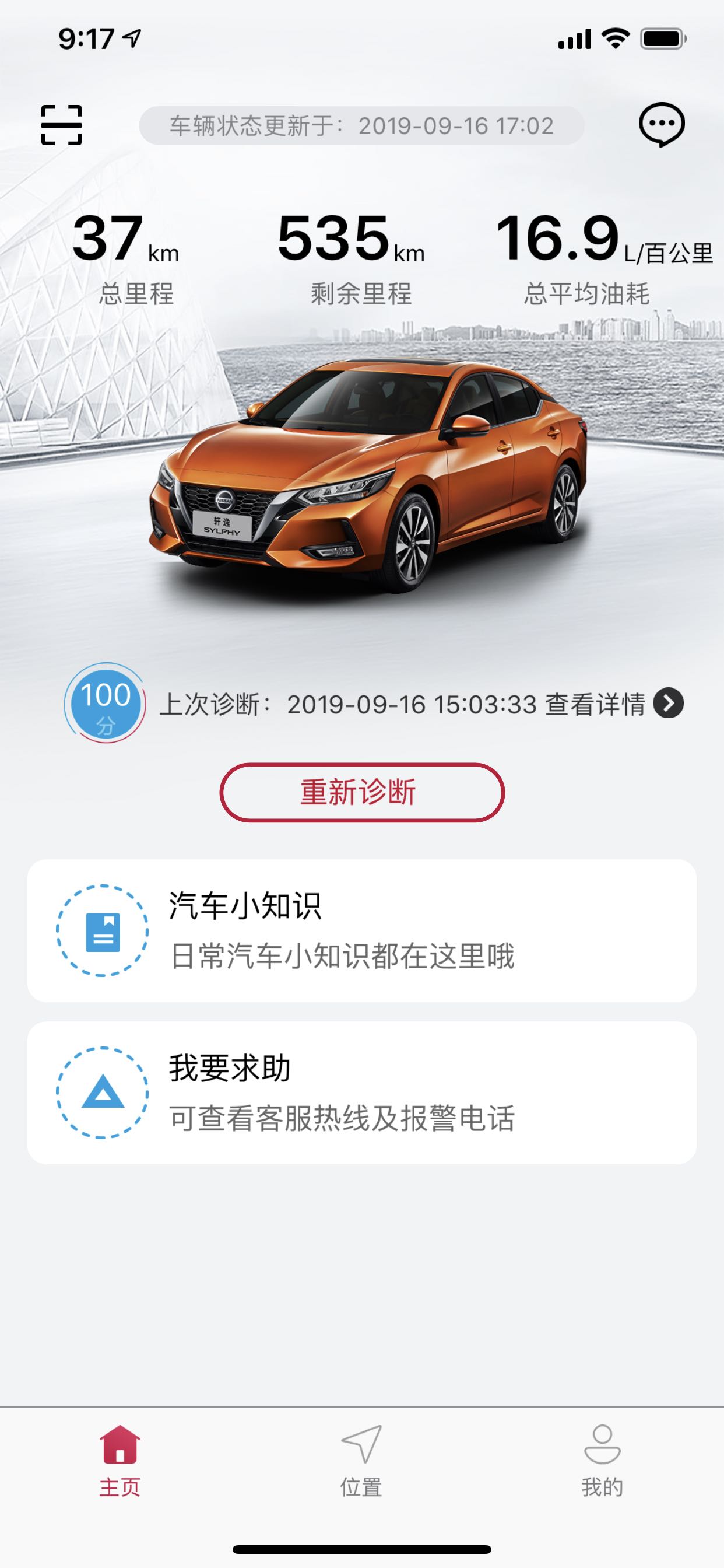The width and height of the screenshot is (724, 1568).
Task: View last diagnosis details (查看详情)
Action: [614, 704]
